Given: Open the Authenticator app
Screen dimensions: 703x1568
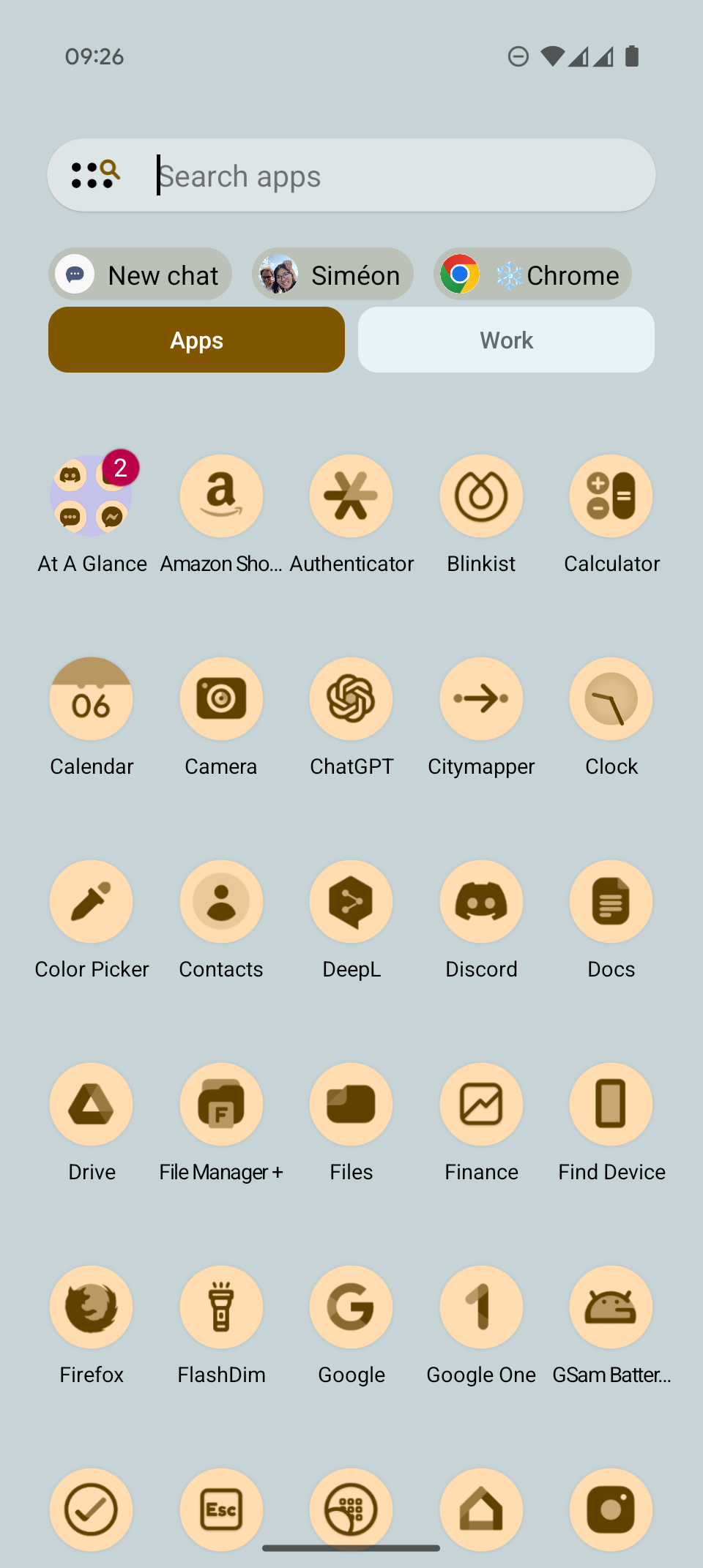Looking at the screenshot, I should coord(351,497).
